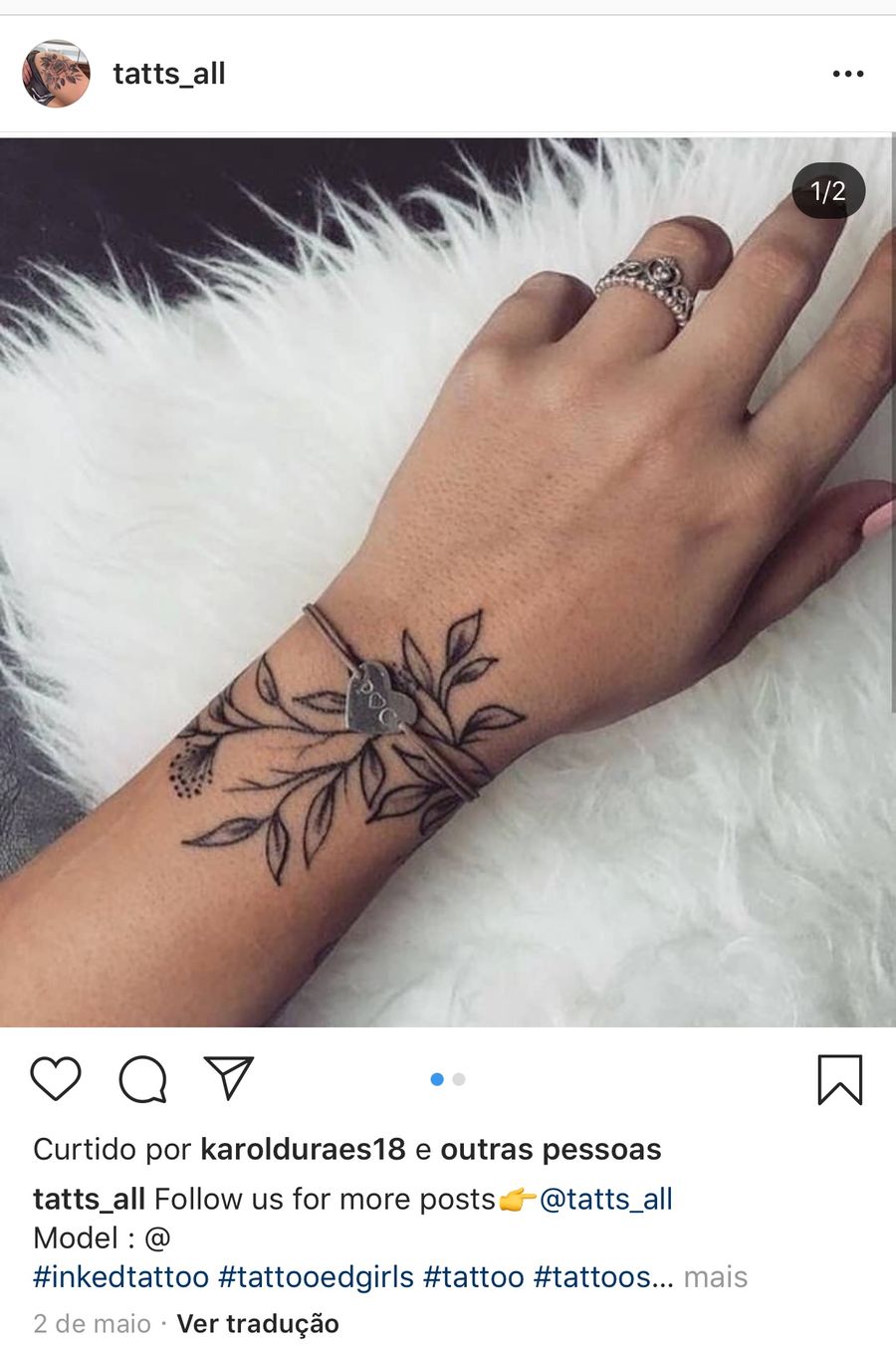The image size is (896, 1345).
Task: Open the @tatts_all mention in caption
Action: [x=605, y=1200]
